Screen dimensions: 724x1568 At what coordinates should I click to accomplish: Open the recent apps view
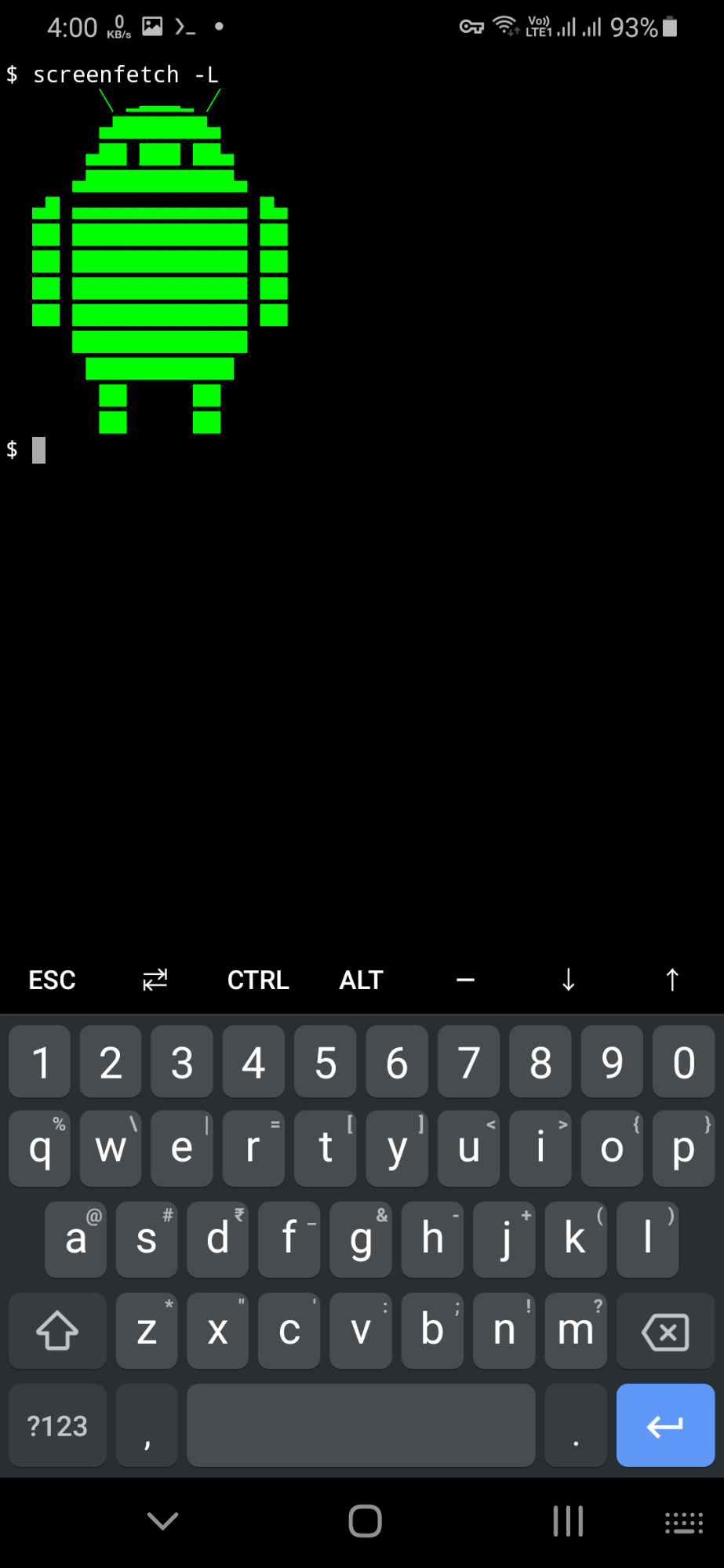tap(568, 1522)
